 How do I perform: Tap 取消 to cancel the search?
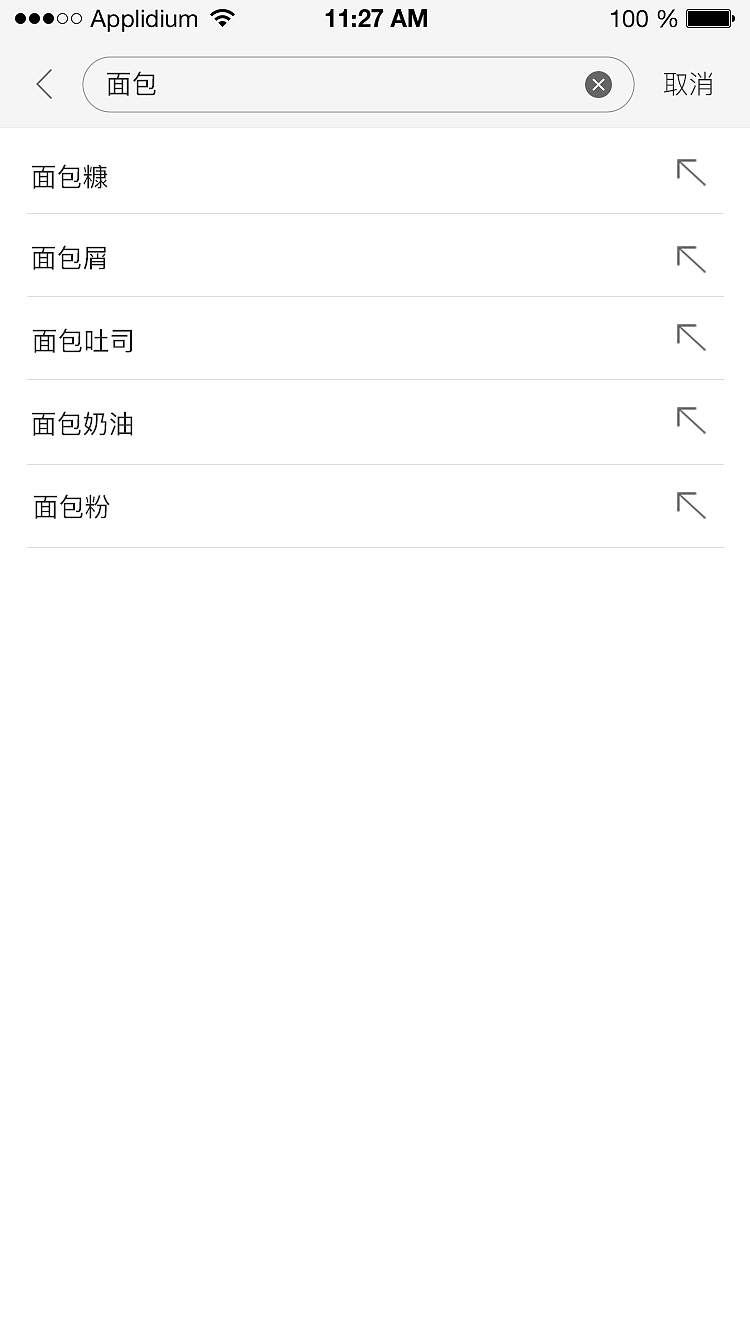tap(688, 84)
